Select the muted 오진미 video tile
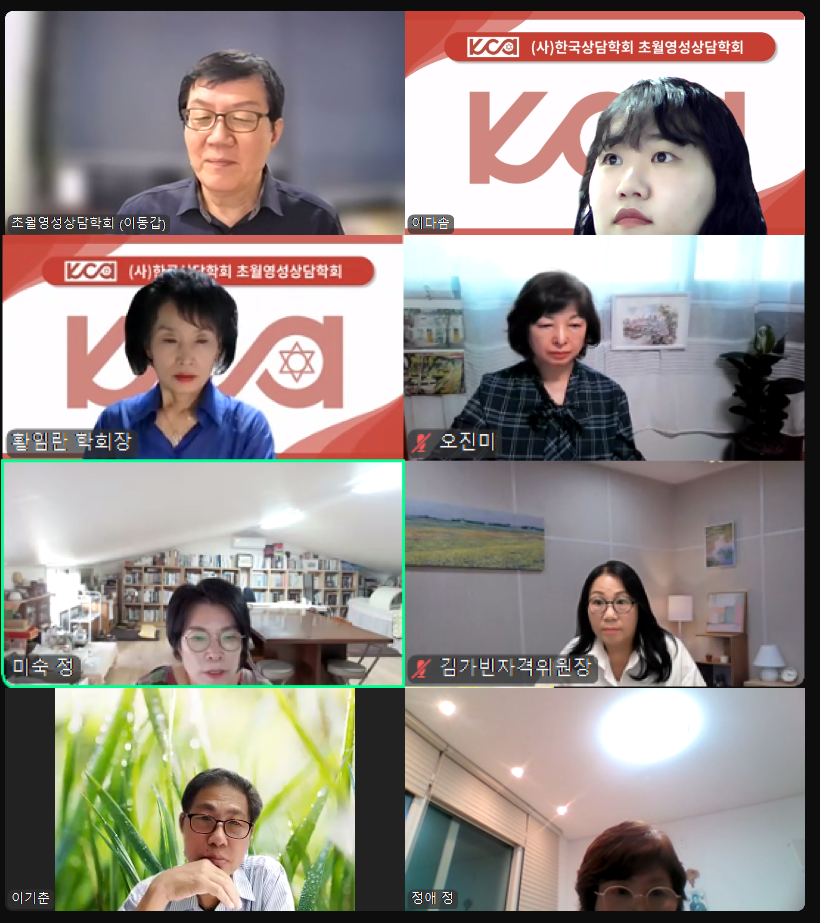The width and height of the screenshot is (820, 923). coord(604,347)
